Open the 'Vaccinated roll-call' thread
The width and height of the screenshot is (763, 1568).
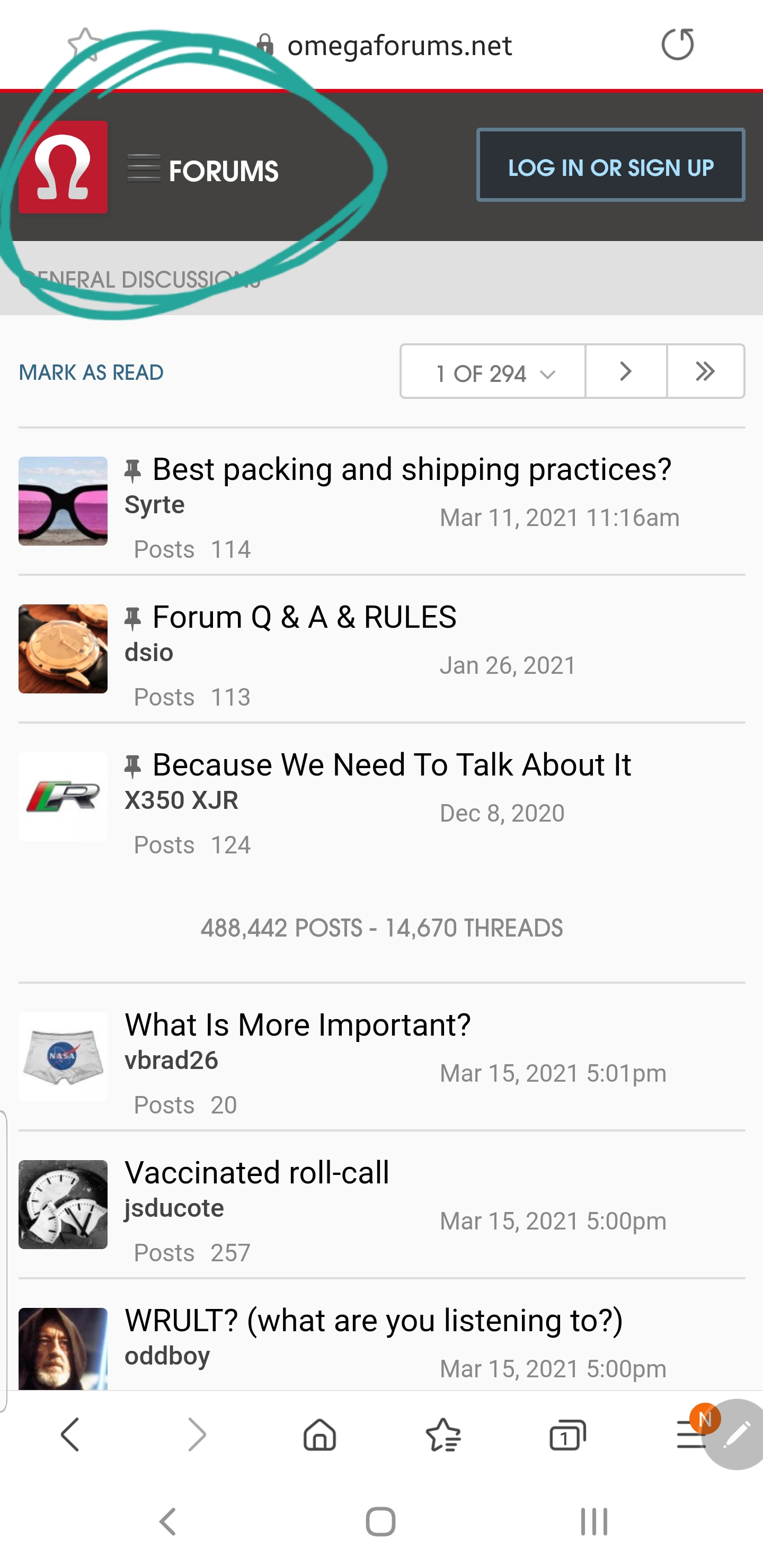click(257, 1173)
